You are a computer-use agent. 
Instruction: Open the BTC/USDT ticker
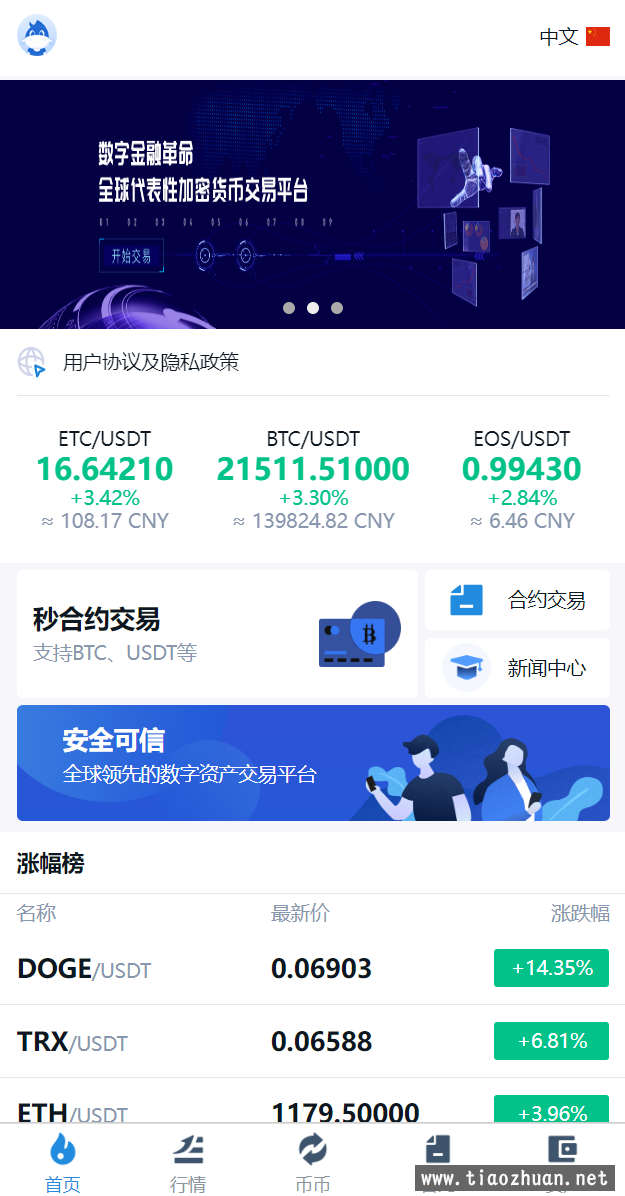[313, 478]
